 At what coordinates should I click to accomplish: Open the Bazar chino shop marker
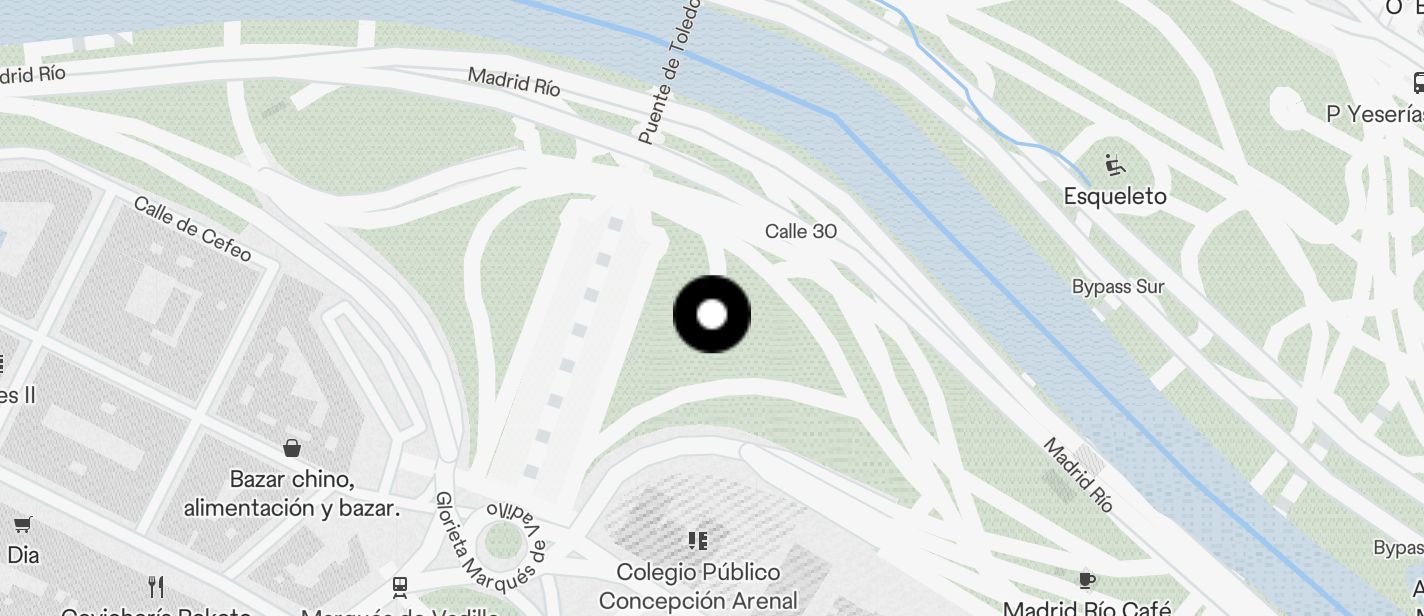coord(292,448)
